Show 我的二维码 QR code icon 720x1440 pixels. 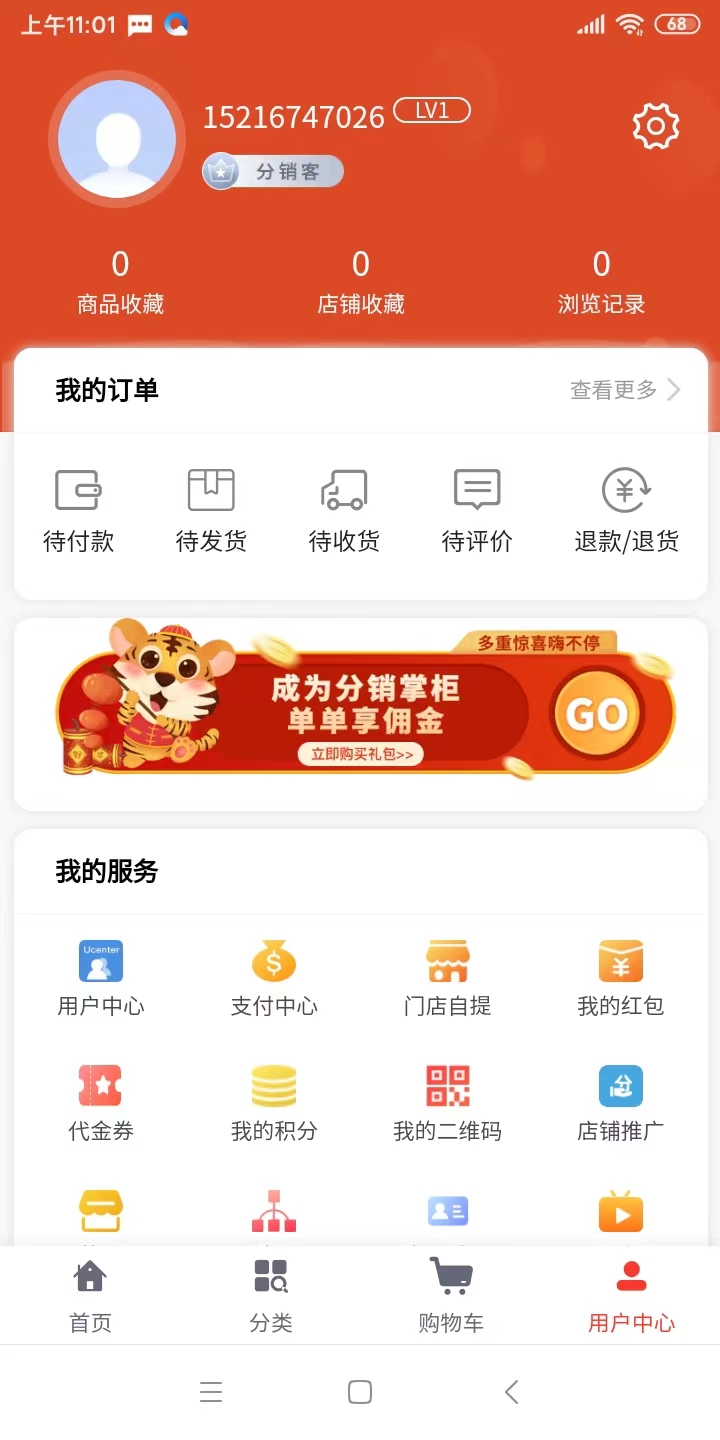(447, 1100)
